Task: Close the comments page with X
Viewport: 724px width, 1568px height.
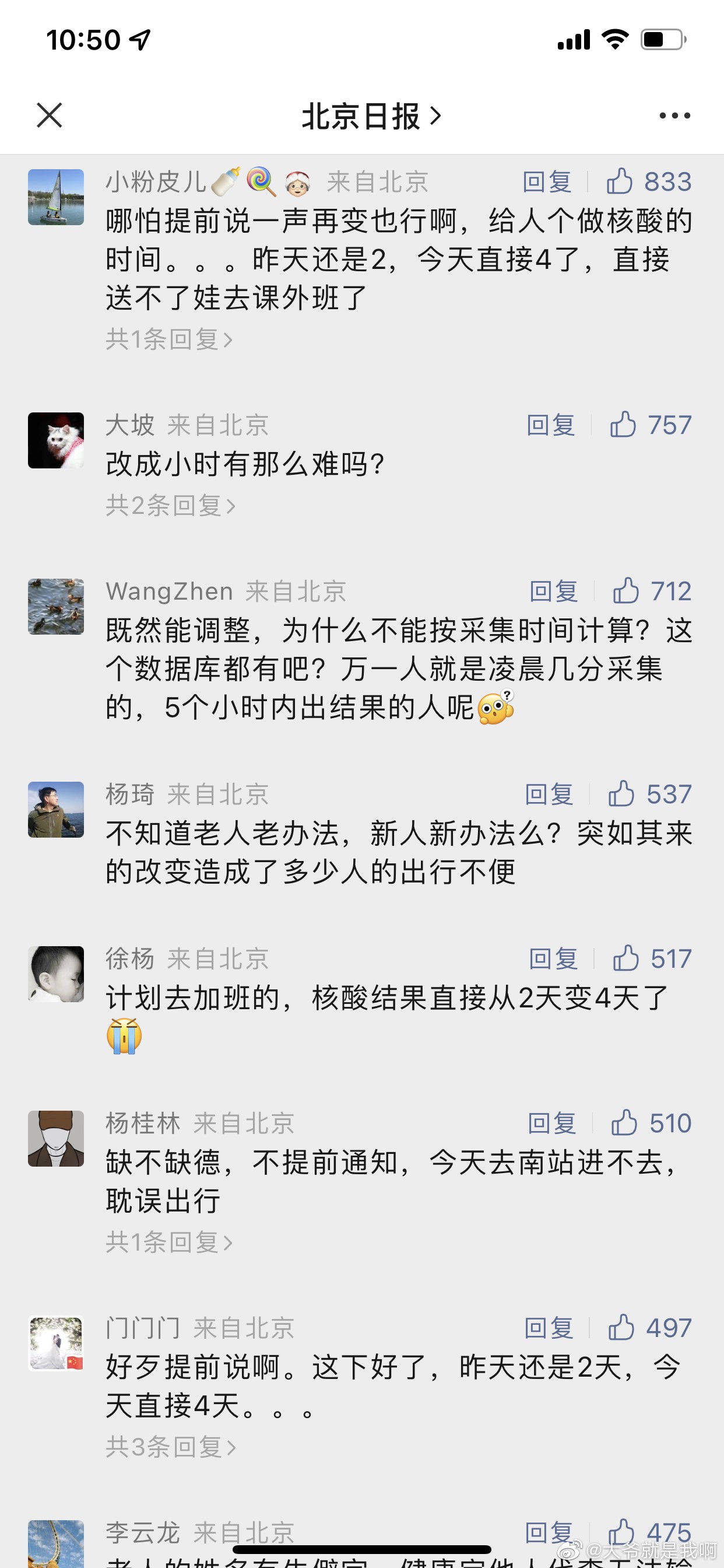Action: coord(50,115)
